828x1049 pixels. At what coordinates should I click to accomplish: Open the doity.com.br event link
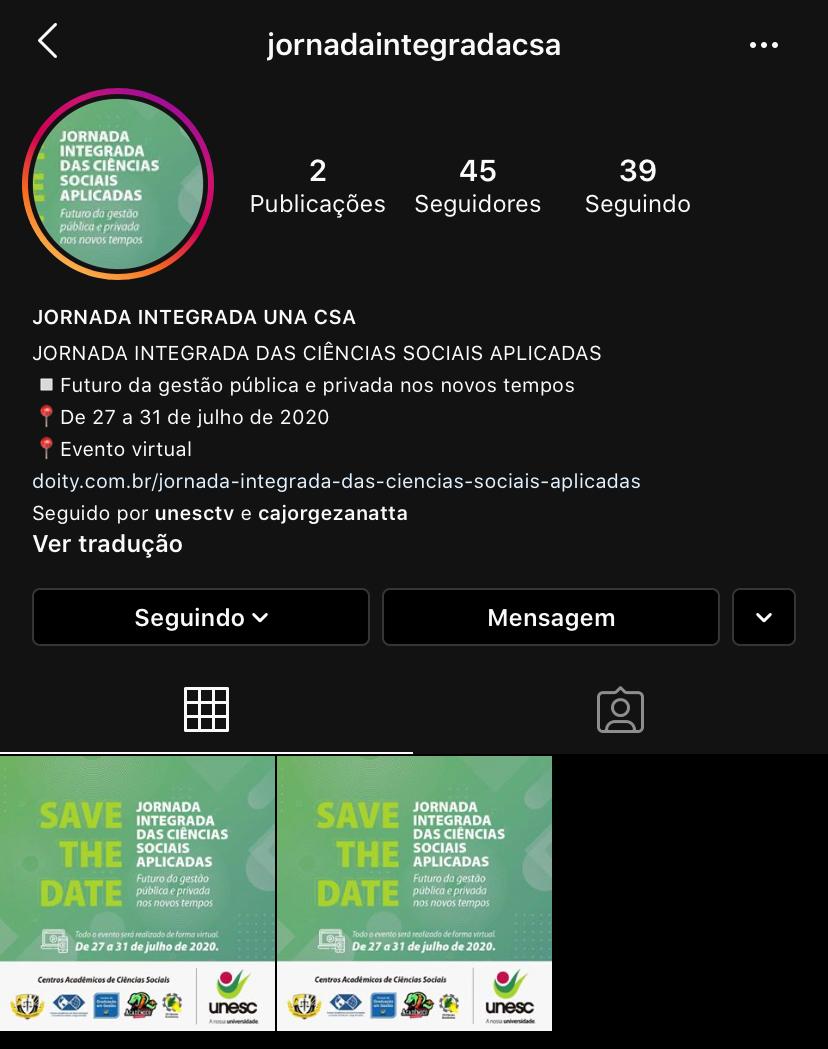(x=336, y=481)
